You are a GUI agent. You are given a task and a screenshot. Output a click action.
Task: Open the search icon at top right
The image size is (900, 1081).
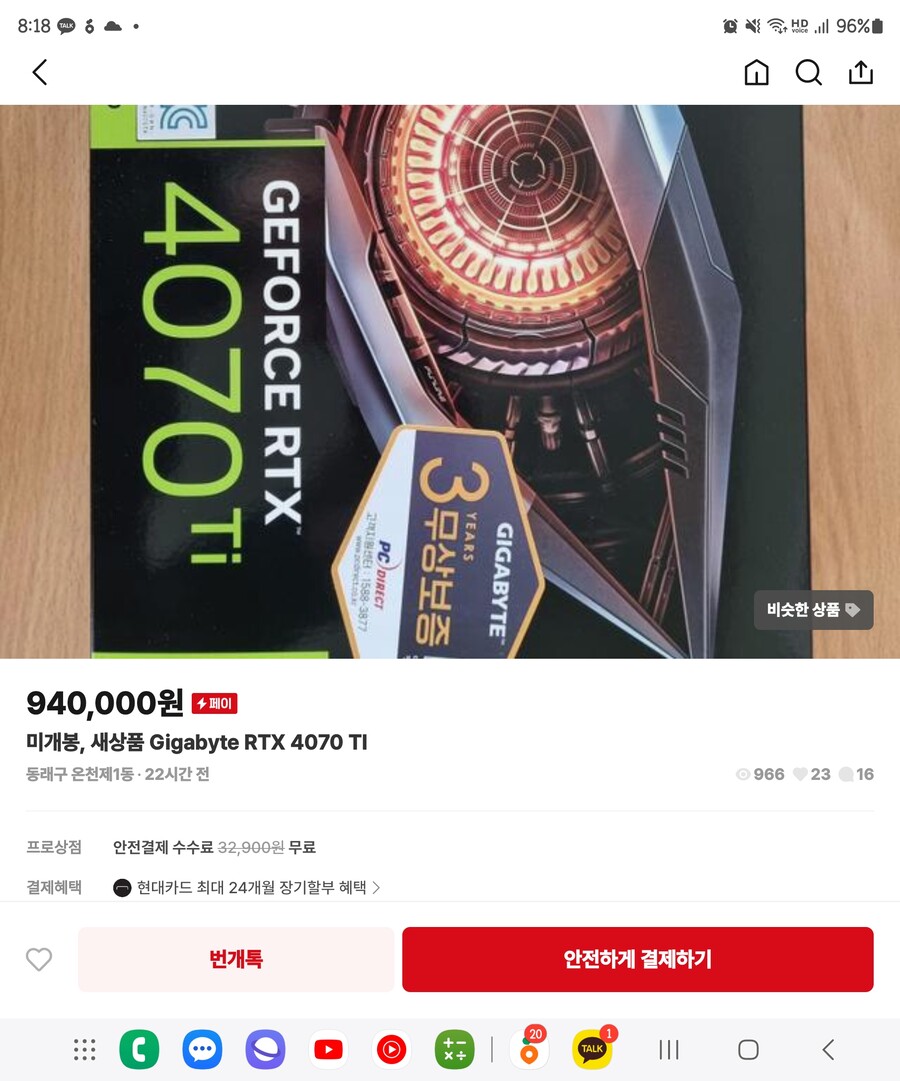[808, 72]
